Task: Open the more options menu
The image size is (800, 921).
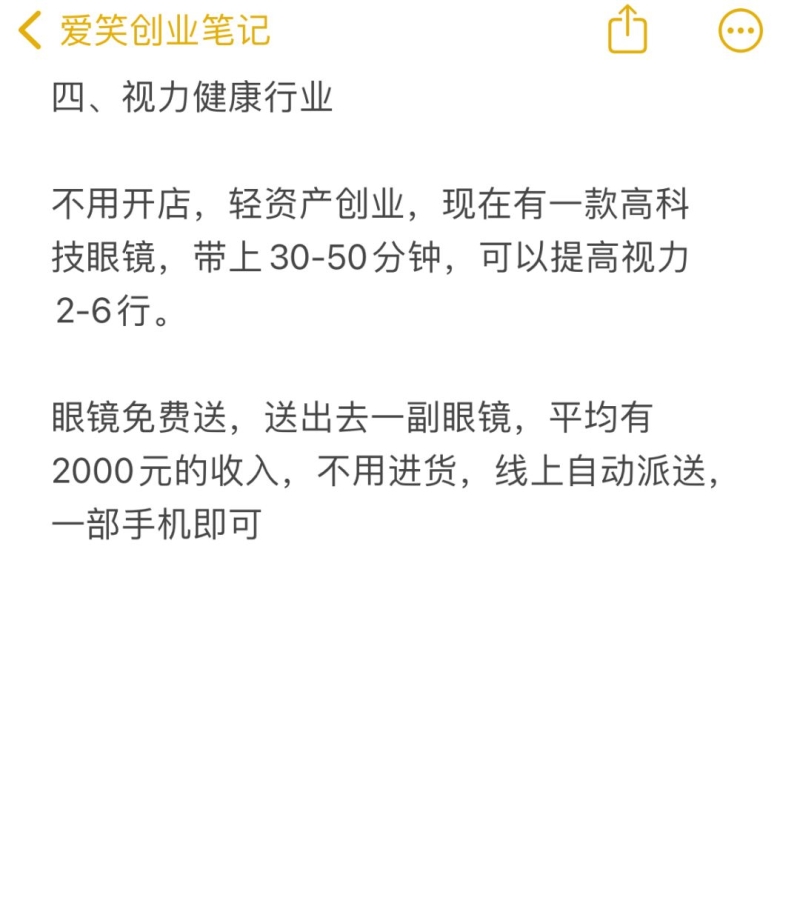Action: (740, 30)
